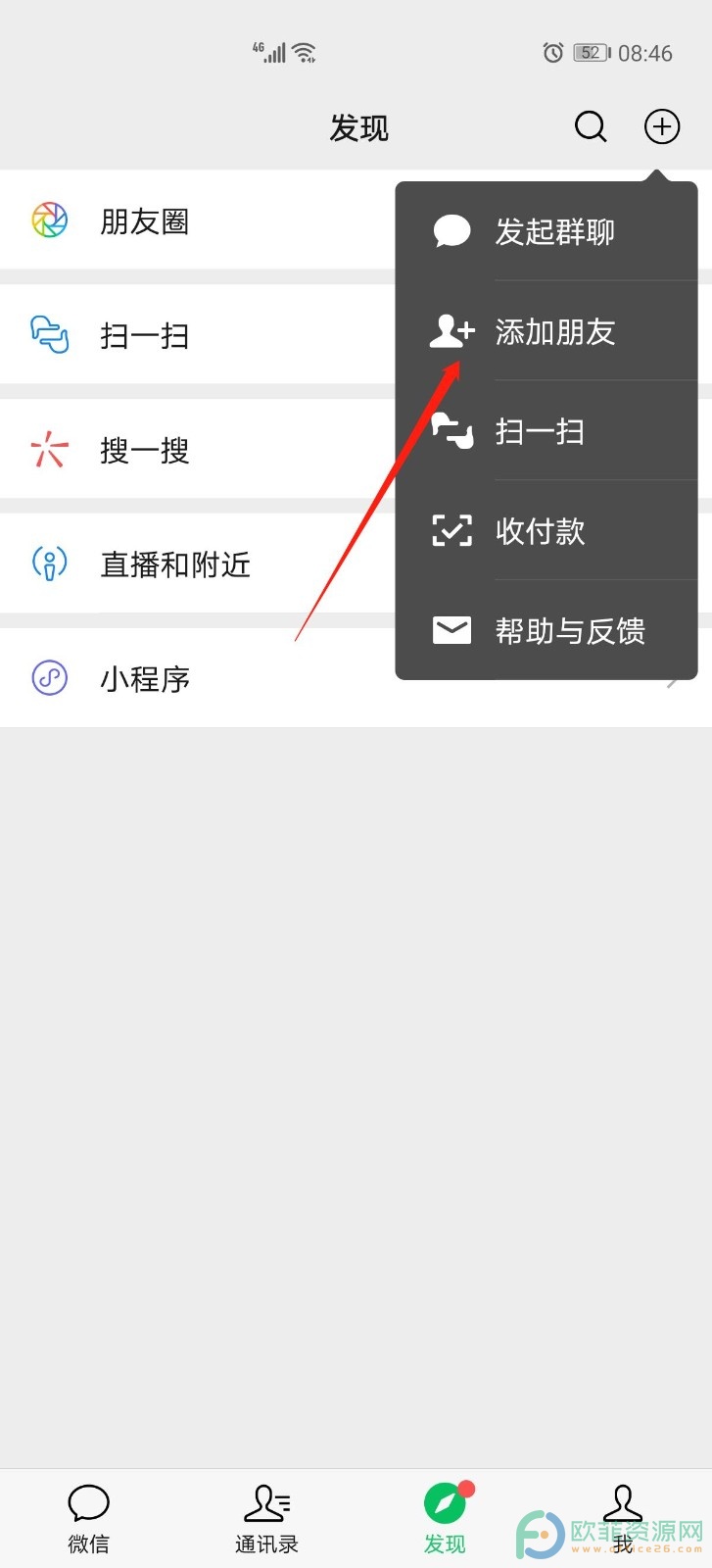
Task: Open 帮助与反馈 in the popup menu
Action: (x=546, y=630)
